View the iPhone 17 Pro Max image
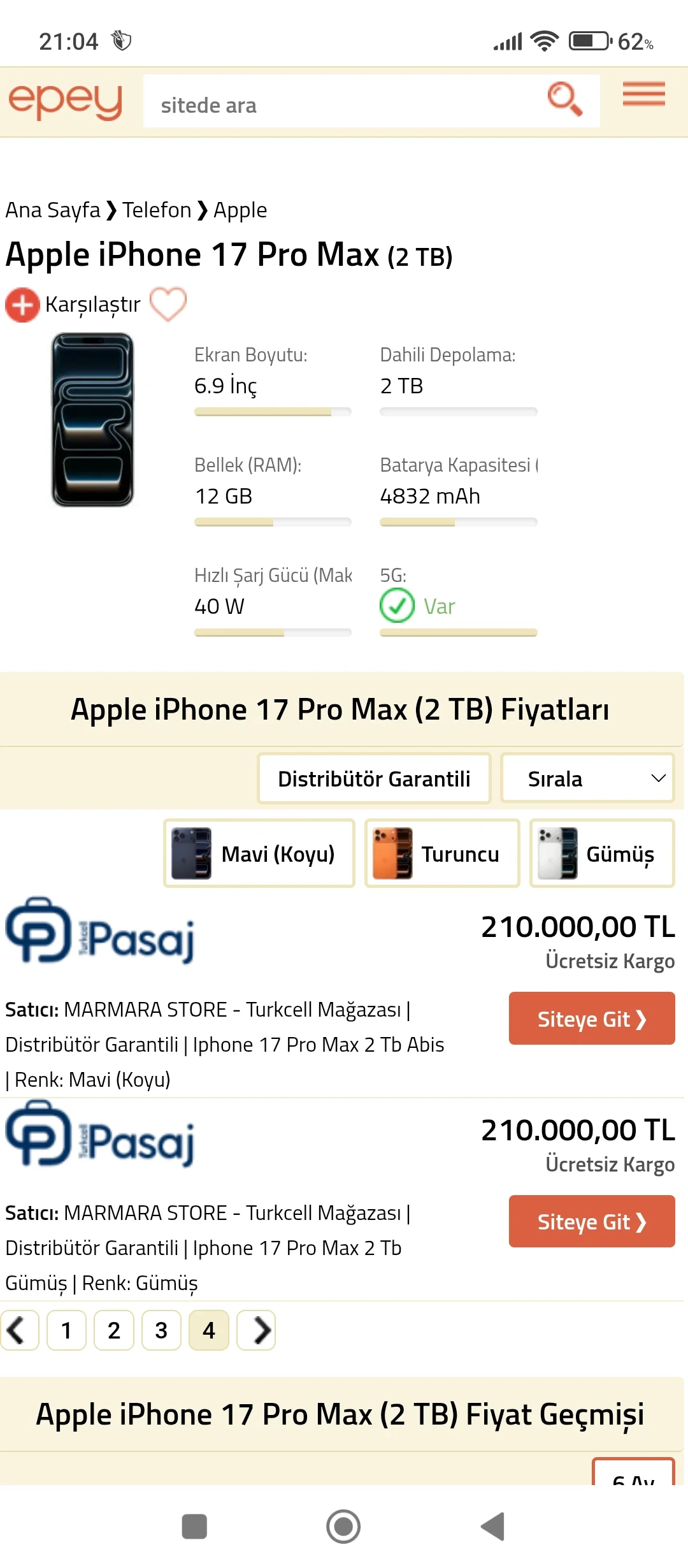The image size is (688, 1568). (x=93, y=420)
